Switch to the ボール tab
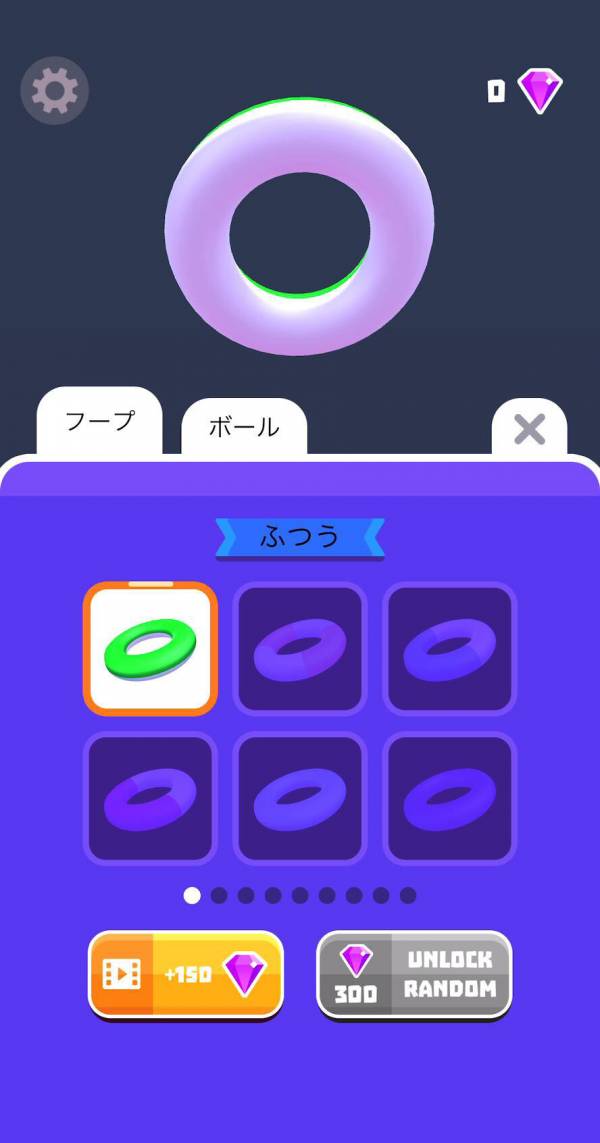The height and width of the screenshot is (1143, 600). 243,427
